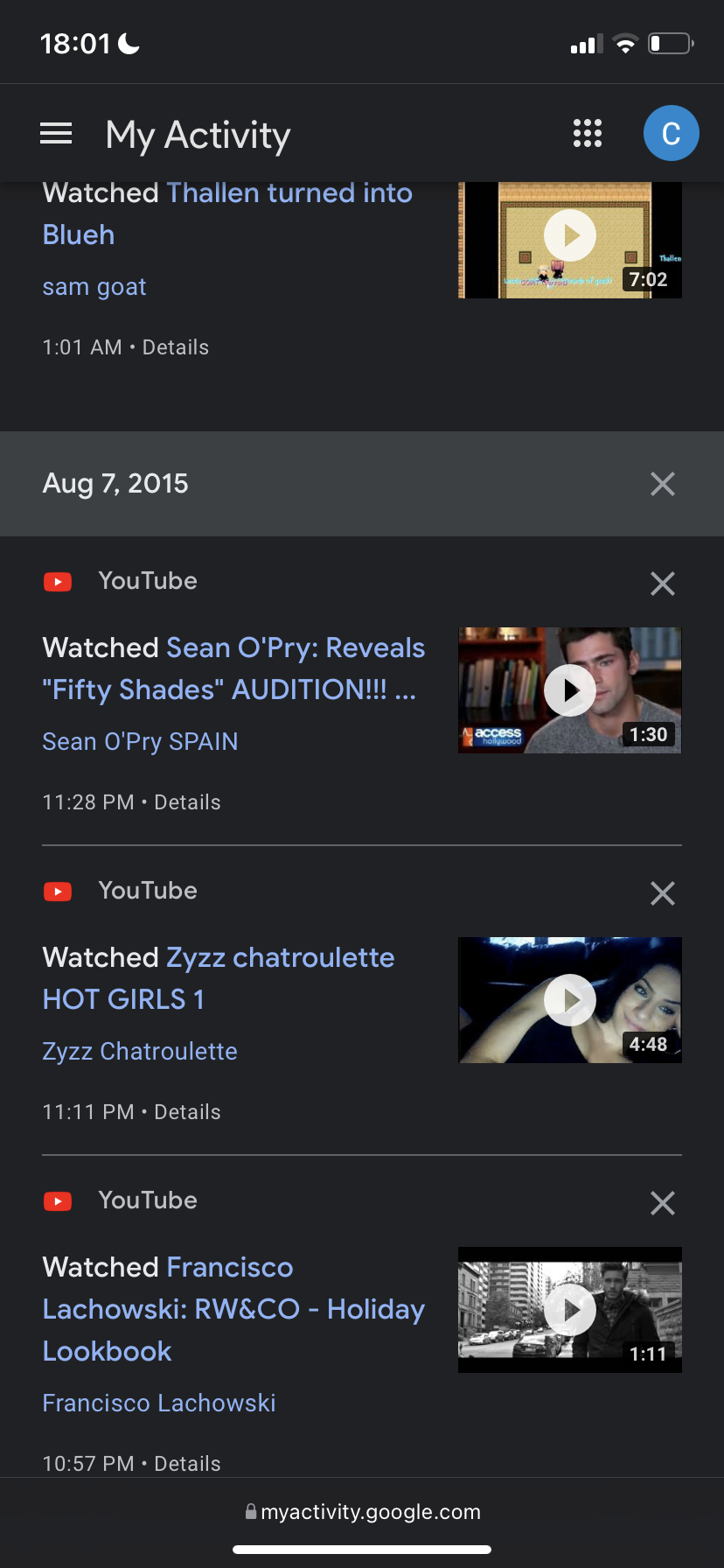Open the account profile avatar C
The width and height of the screenshot is (724, 1568).
coord(671,134)
